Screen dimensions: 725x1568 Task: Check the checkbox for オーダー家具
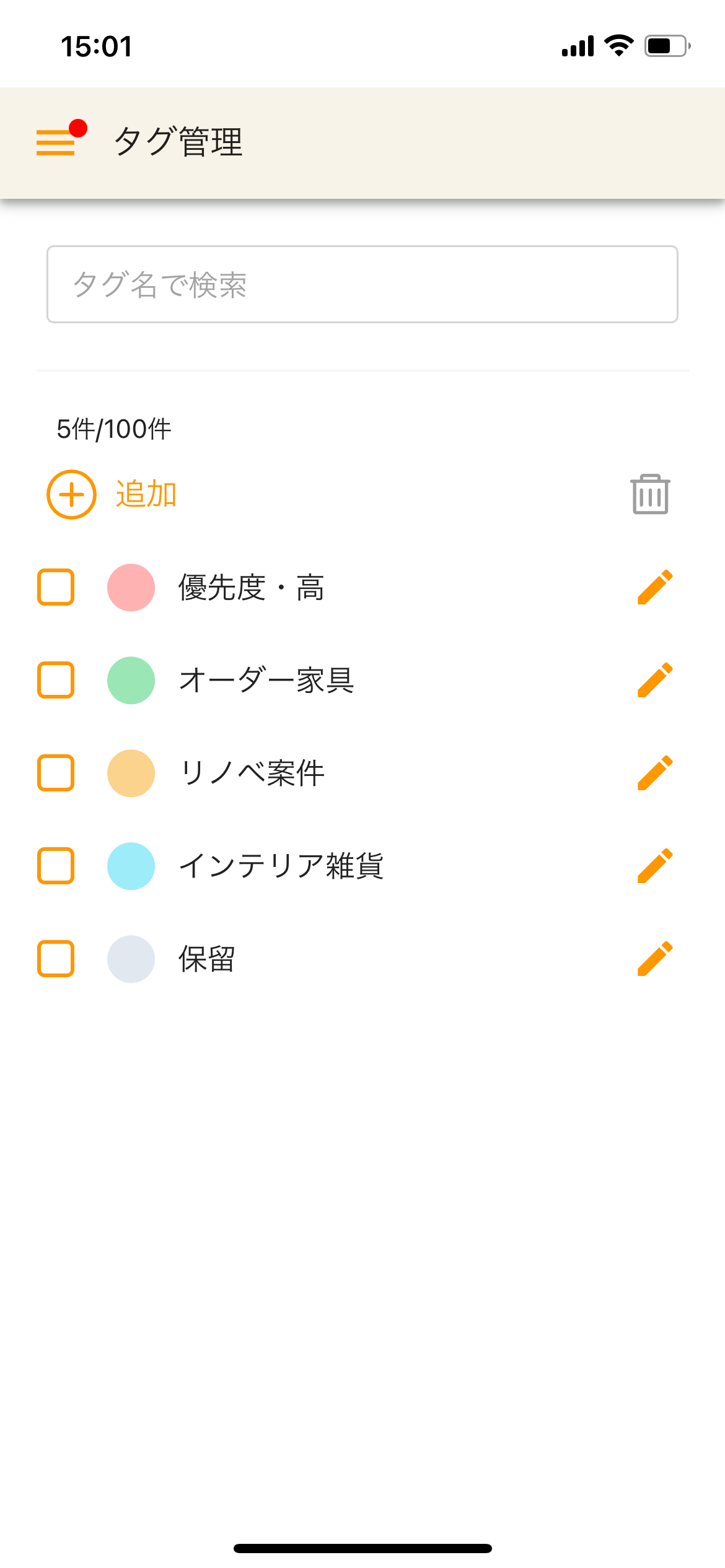(x=56, y=680)
